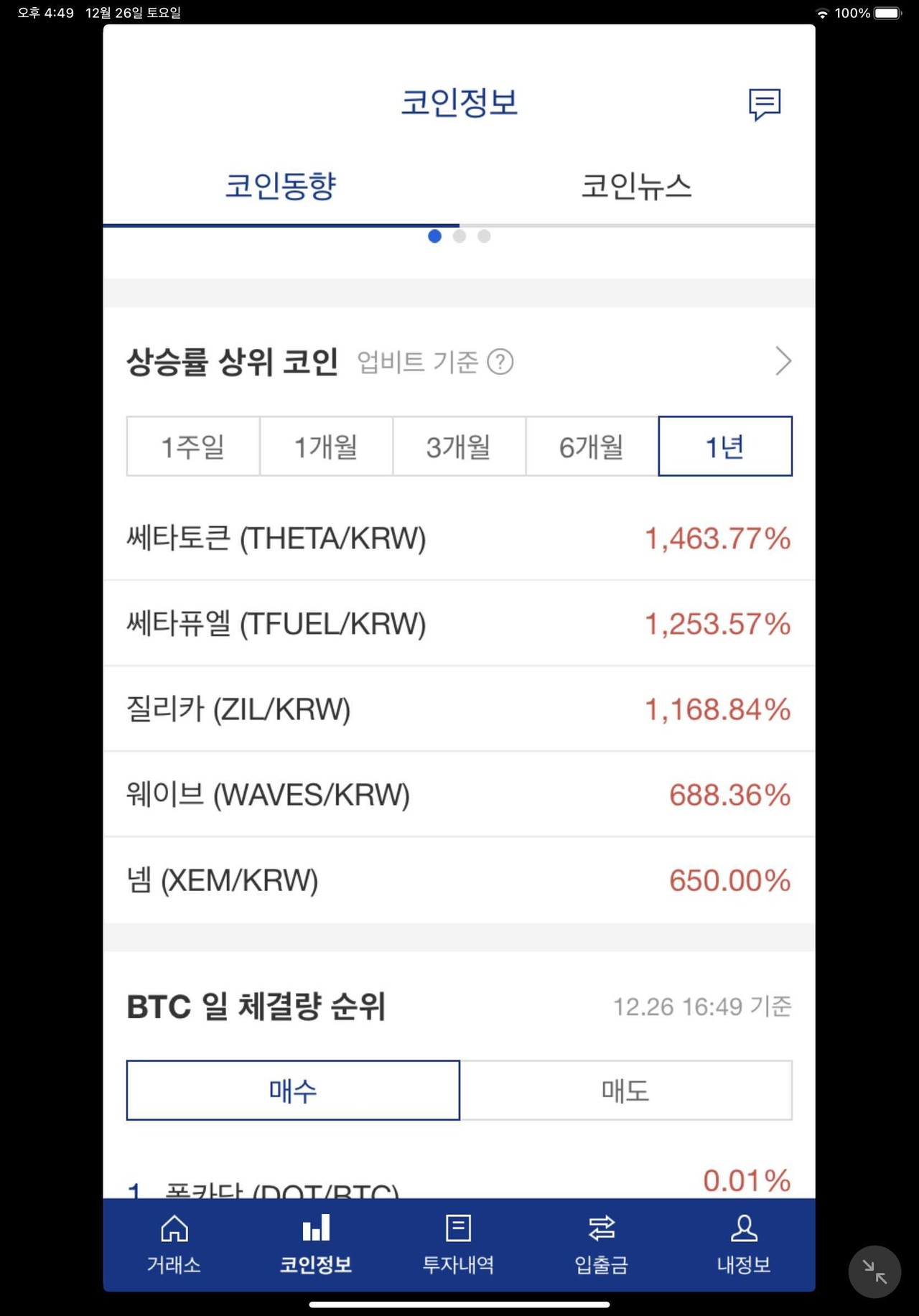Screen dimensions: 919x1316
Task: Select the 1개월 period filter
Action: 325,447
